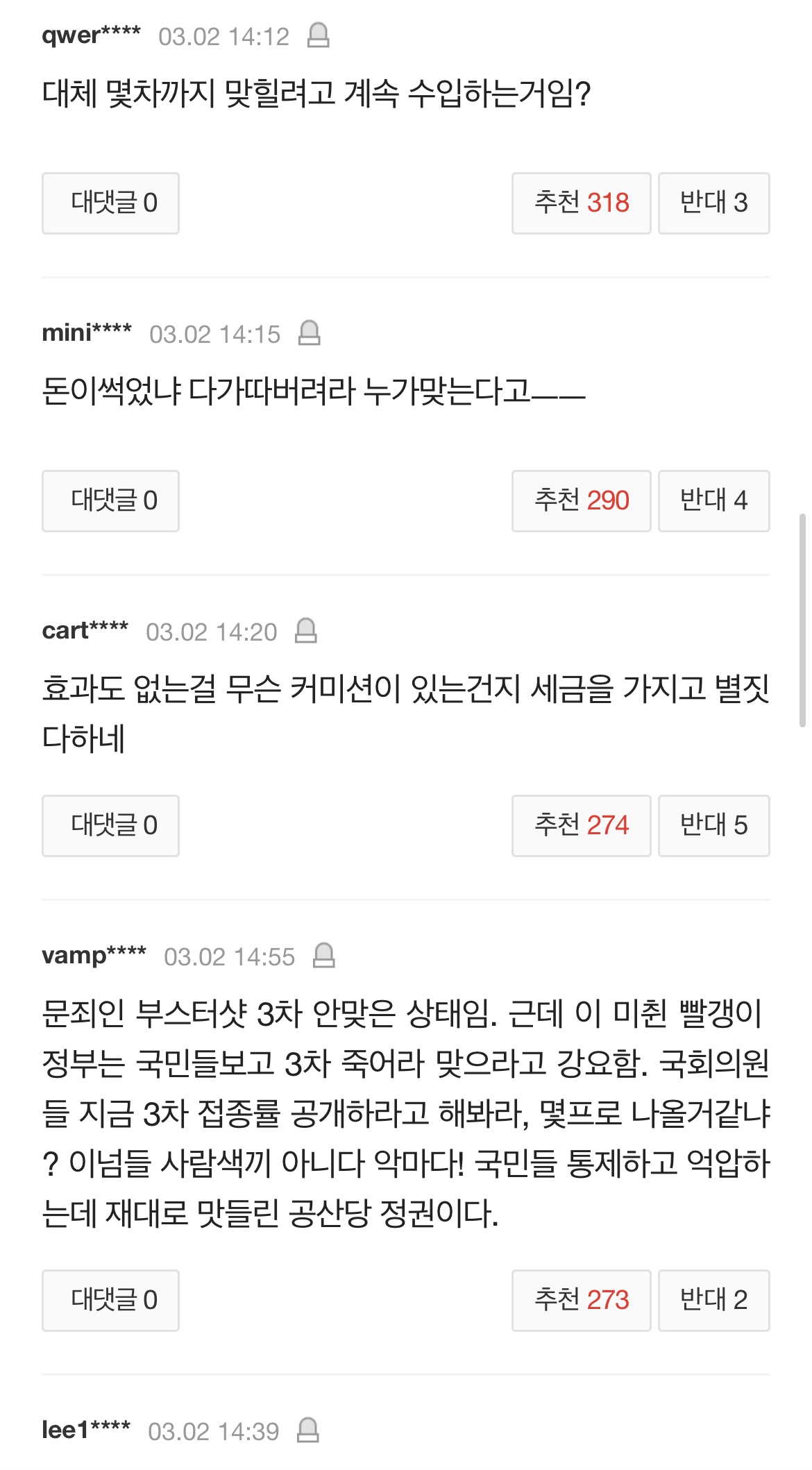This screenshot has width=812, height=1470.
Task: Report qwer**** comment via siren icon
Action: click(318, 35)
